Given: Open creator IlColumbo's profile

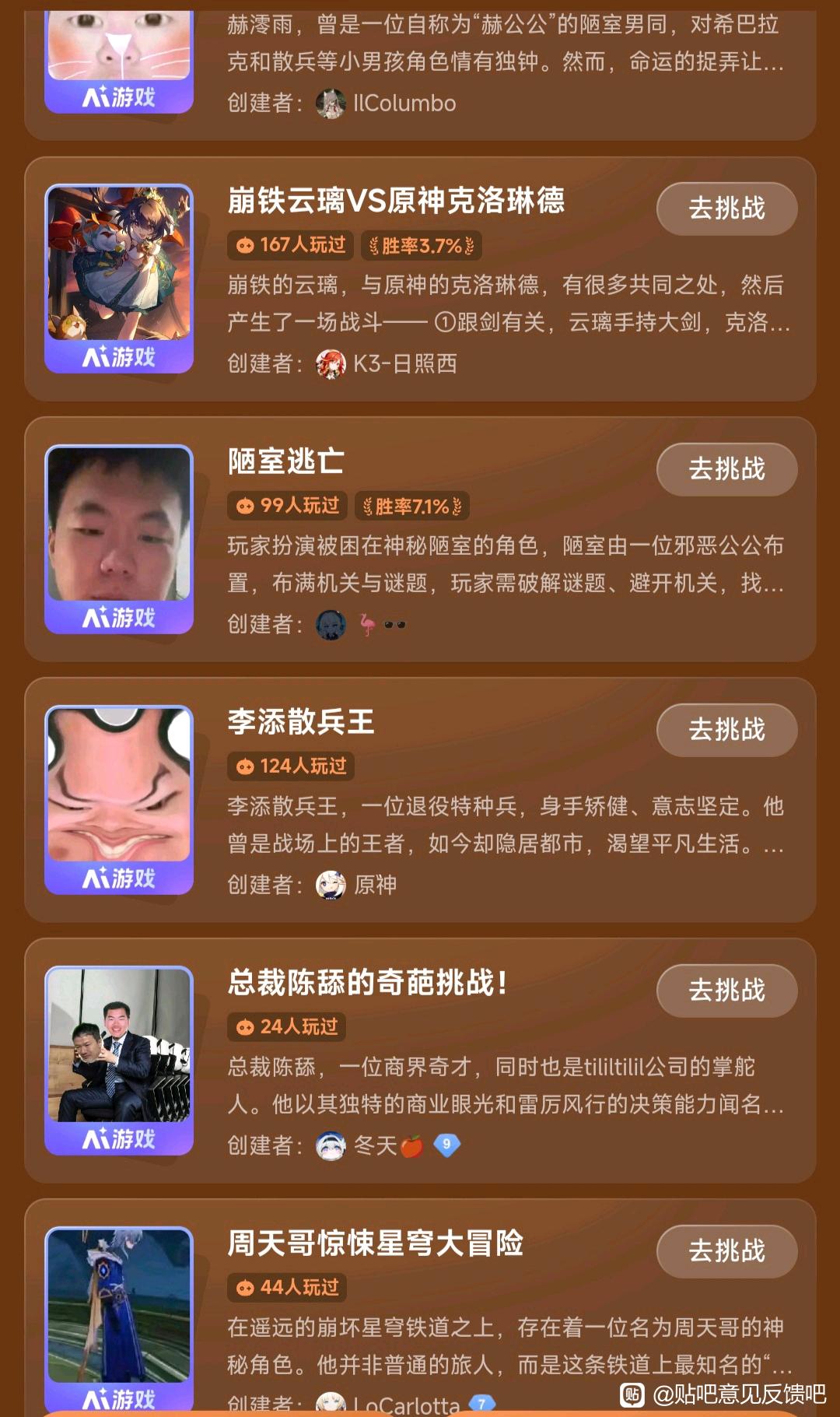Looking at the screenshot, I should (x=404, y=103).
